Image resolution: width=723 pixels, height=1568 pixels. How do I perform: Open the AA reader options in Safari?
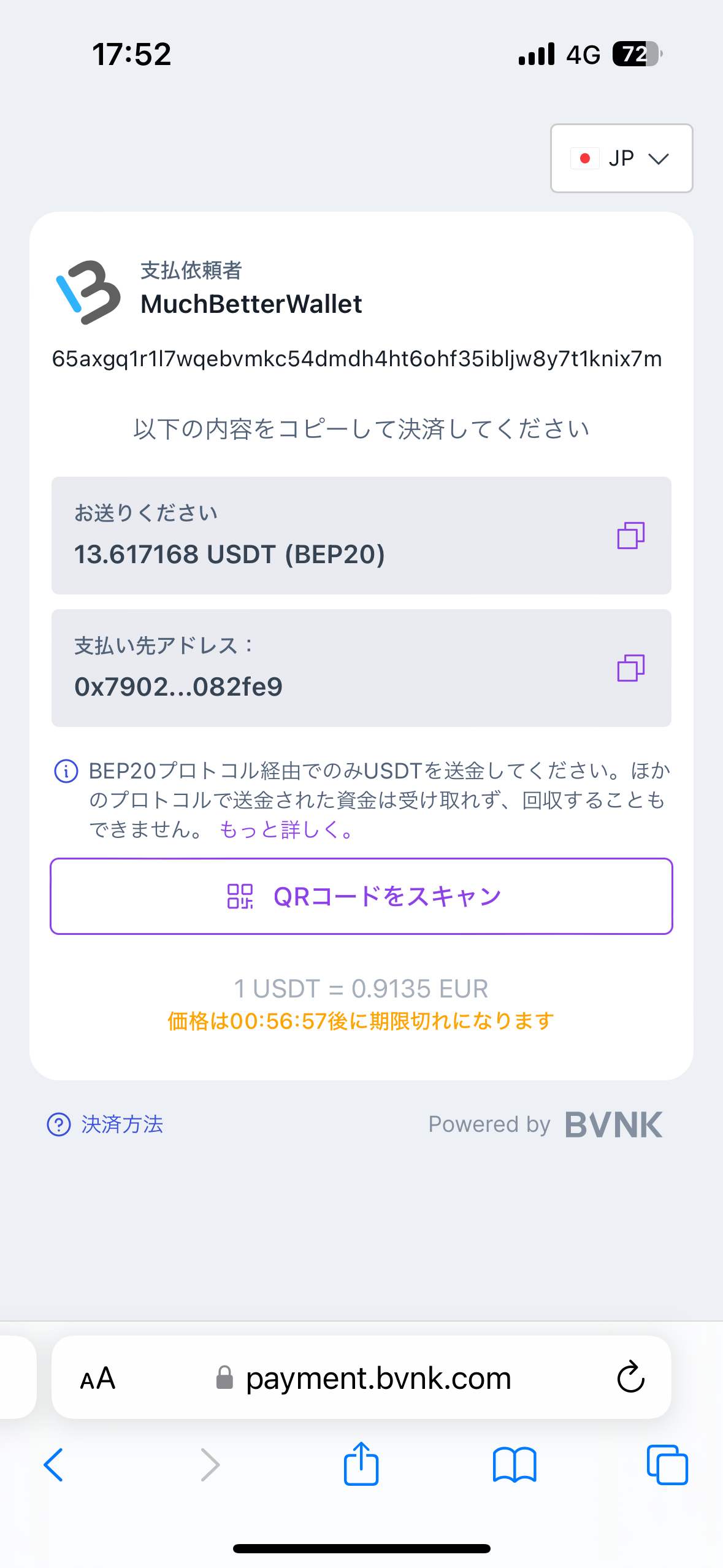(98, 1378)
